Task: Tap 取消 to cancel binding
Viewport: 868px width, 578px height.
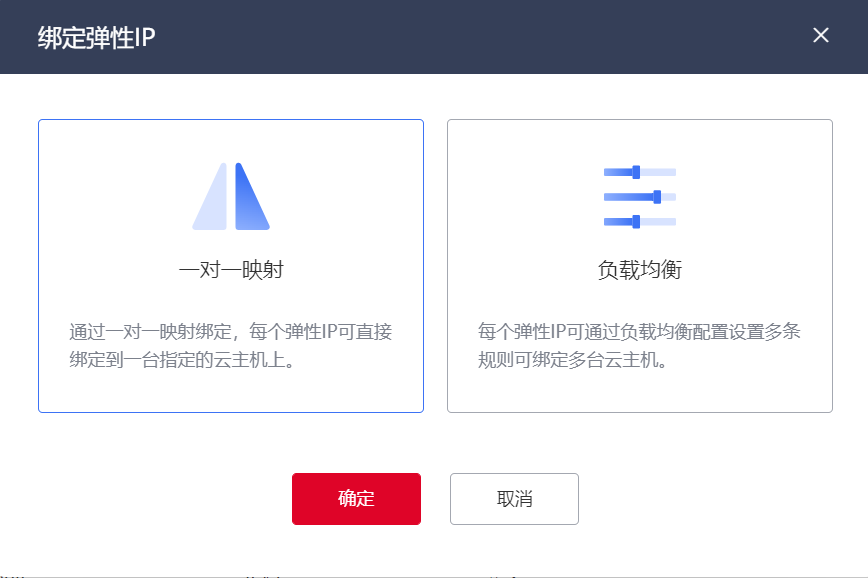Action: point(514,499)
